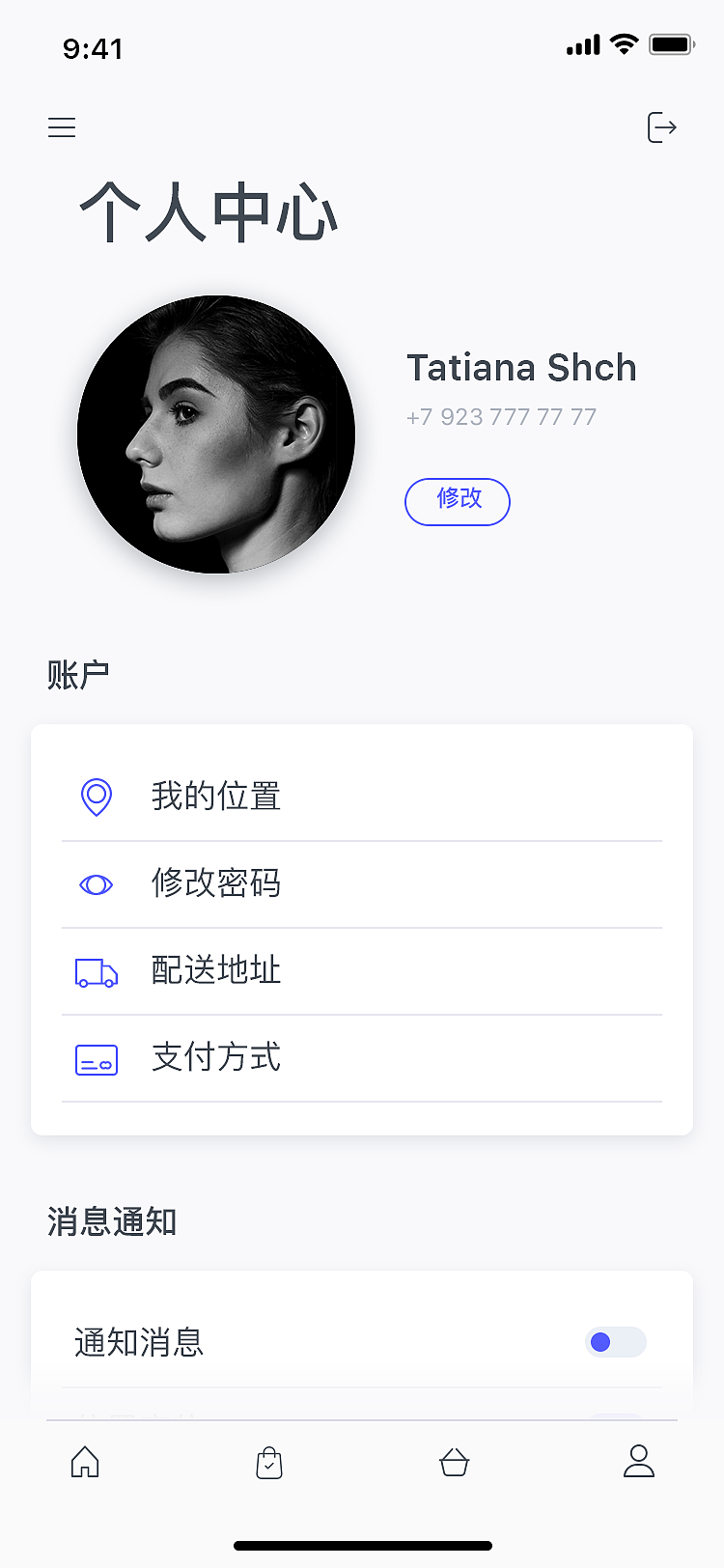Open the hamburger menu at top left

click(62, 126)
